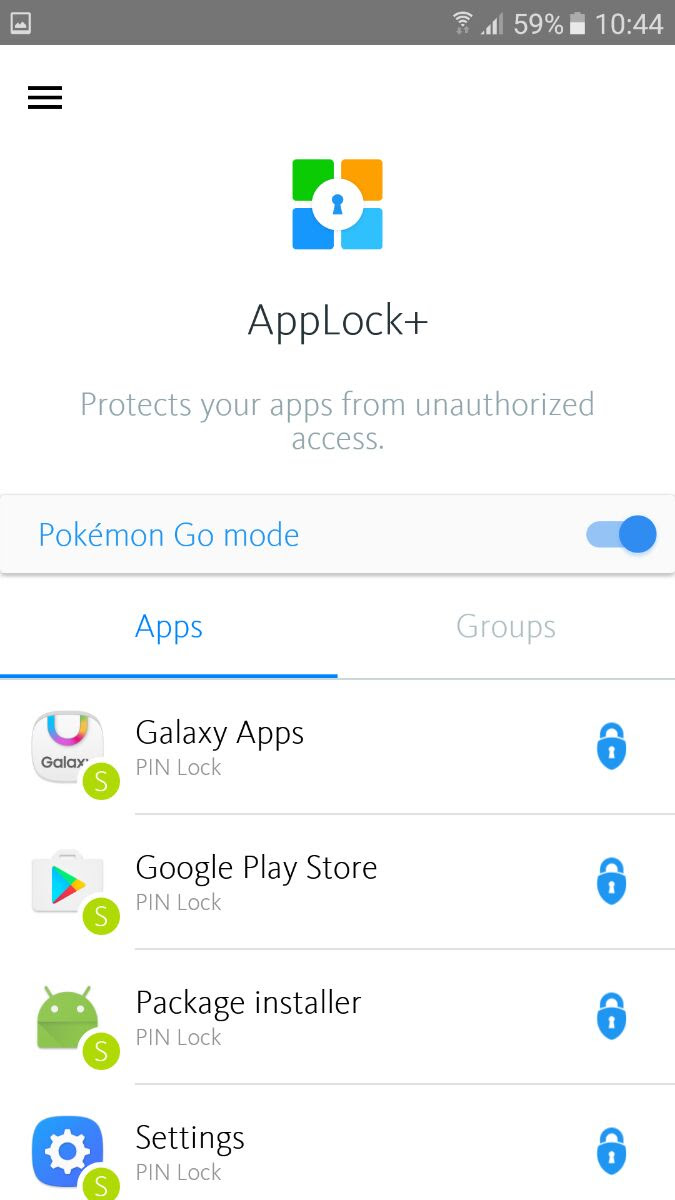Viewport: 675px width, 1200px height.
Task: Open the Galaxy Apps row
Action: [x=337, y=747]
